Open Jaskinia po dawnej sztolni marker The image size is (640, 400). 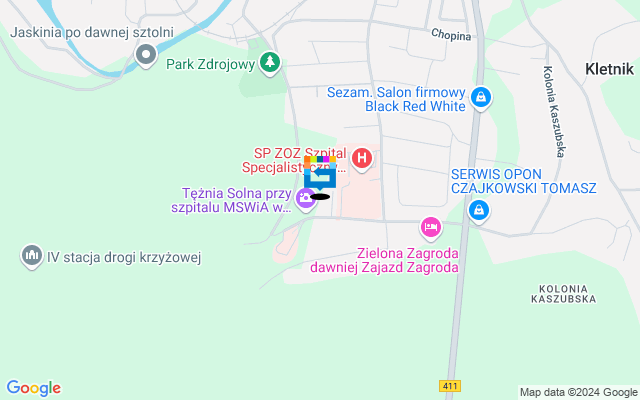146,55
